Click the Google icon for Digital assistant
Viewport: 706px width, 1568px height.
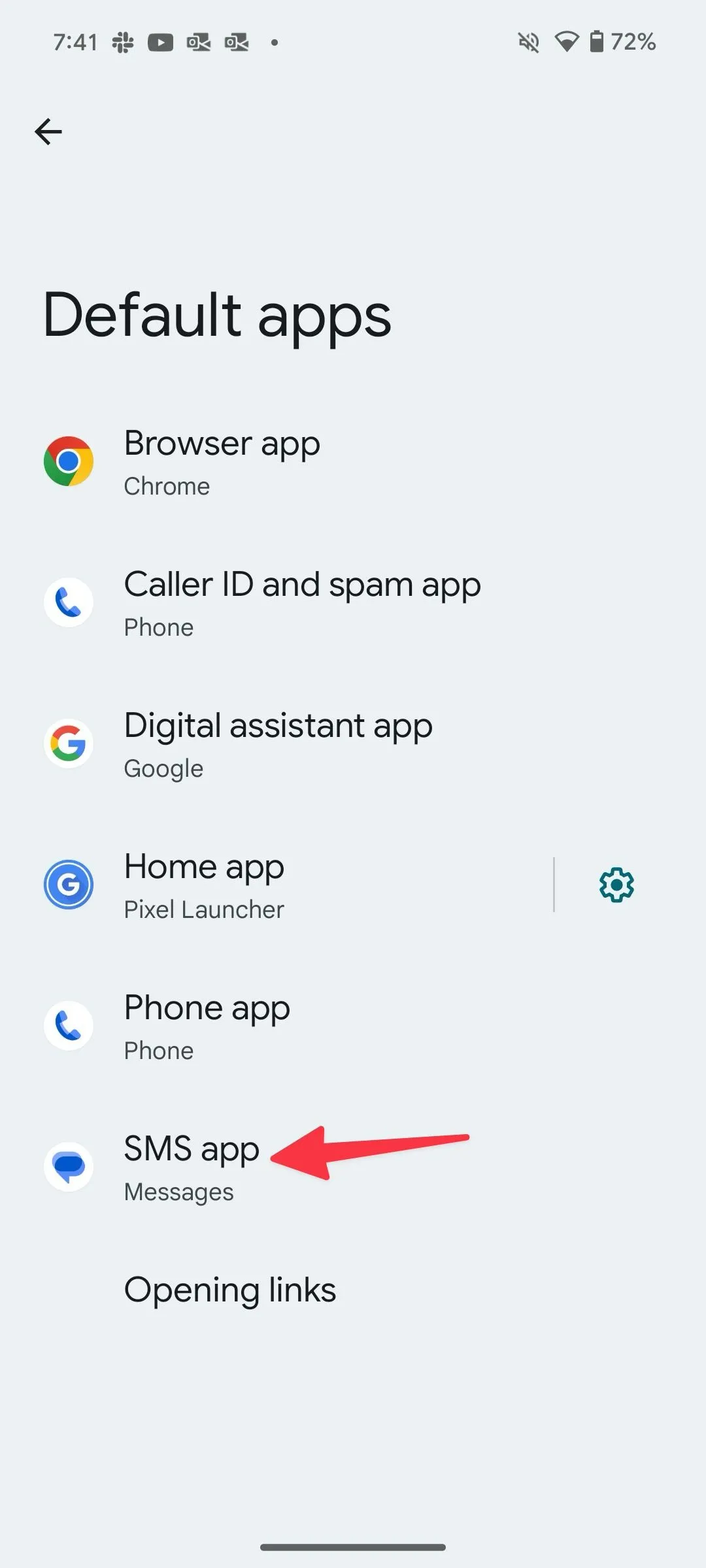(68, 743)
